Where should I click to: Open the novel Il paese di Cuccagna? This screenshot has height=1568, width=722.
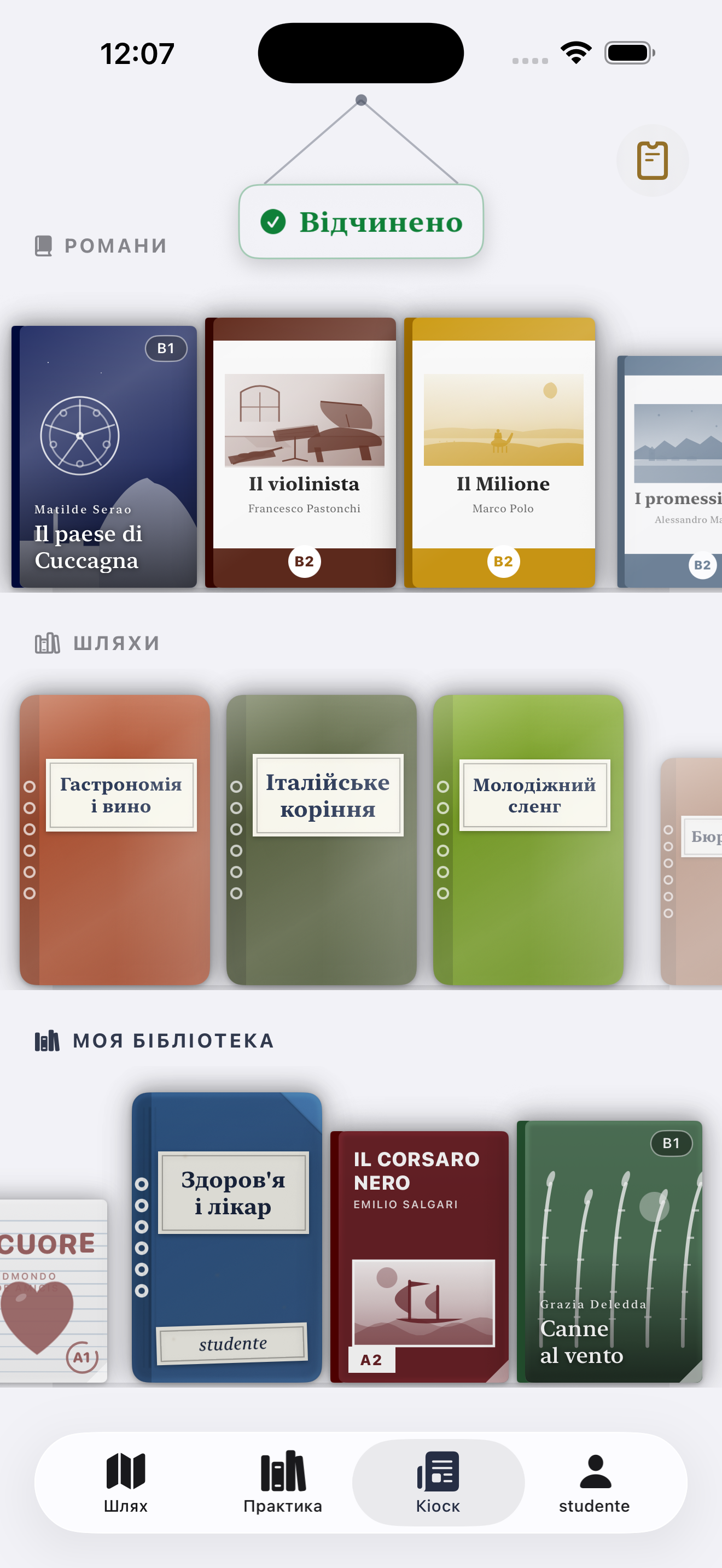(104, 457)
